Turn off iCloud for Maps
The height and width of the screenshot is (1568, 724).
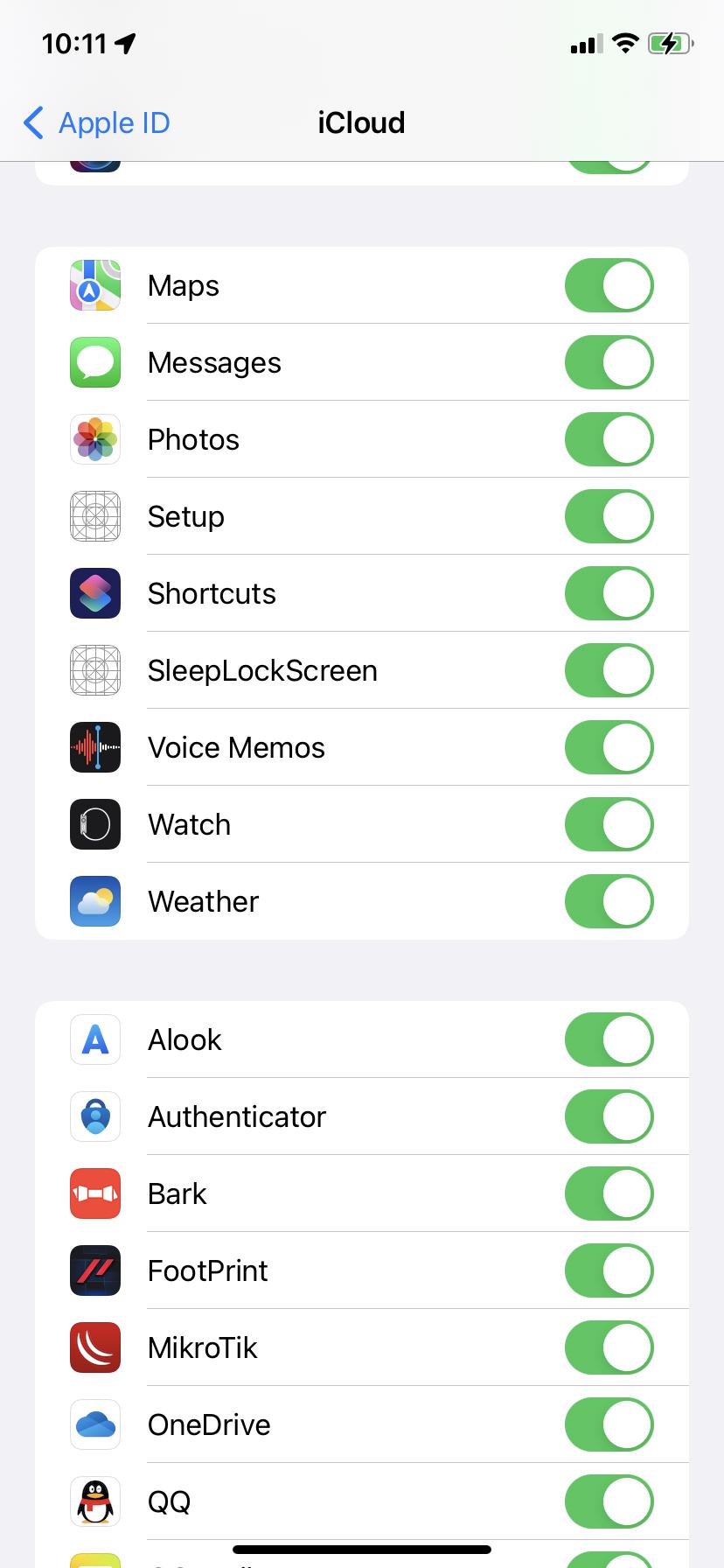[609, 285]
